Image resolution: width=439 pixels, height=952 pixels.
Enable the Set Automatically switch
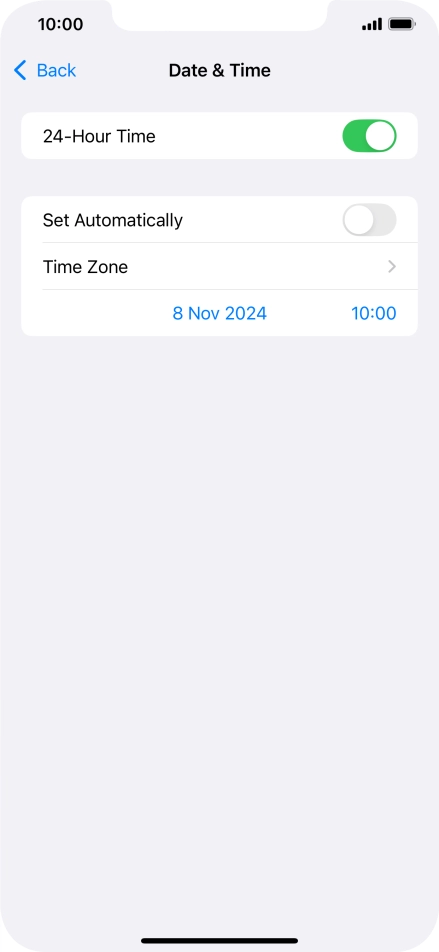[x=369, y=220]
